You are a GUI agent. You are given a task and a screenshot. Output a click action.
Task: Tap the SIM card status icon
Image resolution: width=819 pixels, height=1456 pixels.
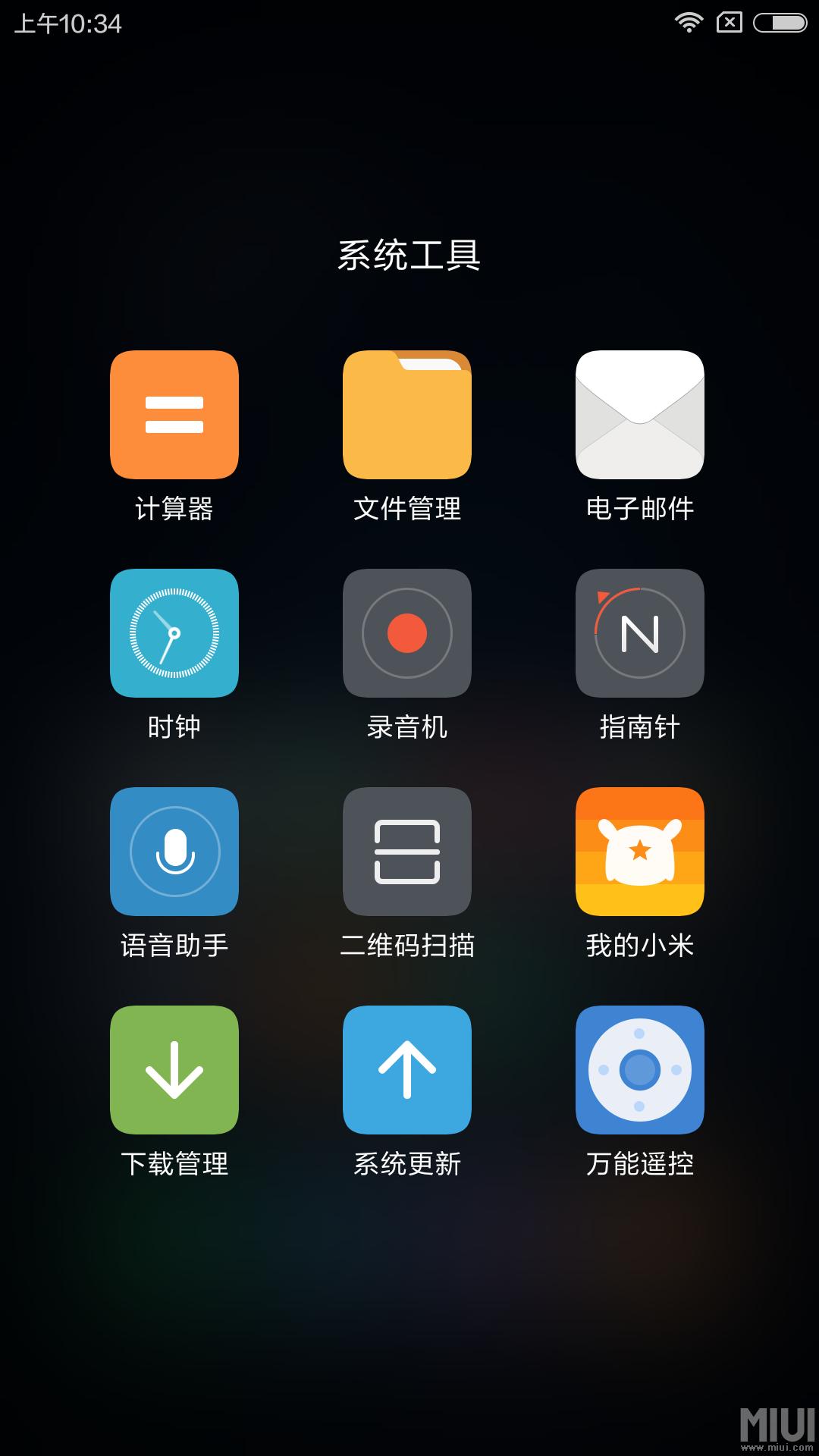[730, 21]
